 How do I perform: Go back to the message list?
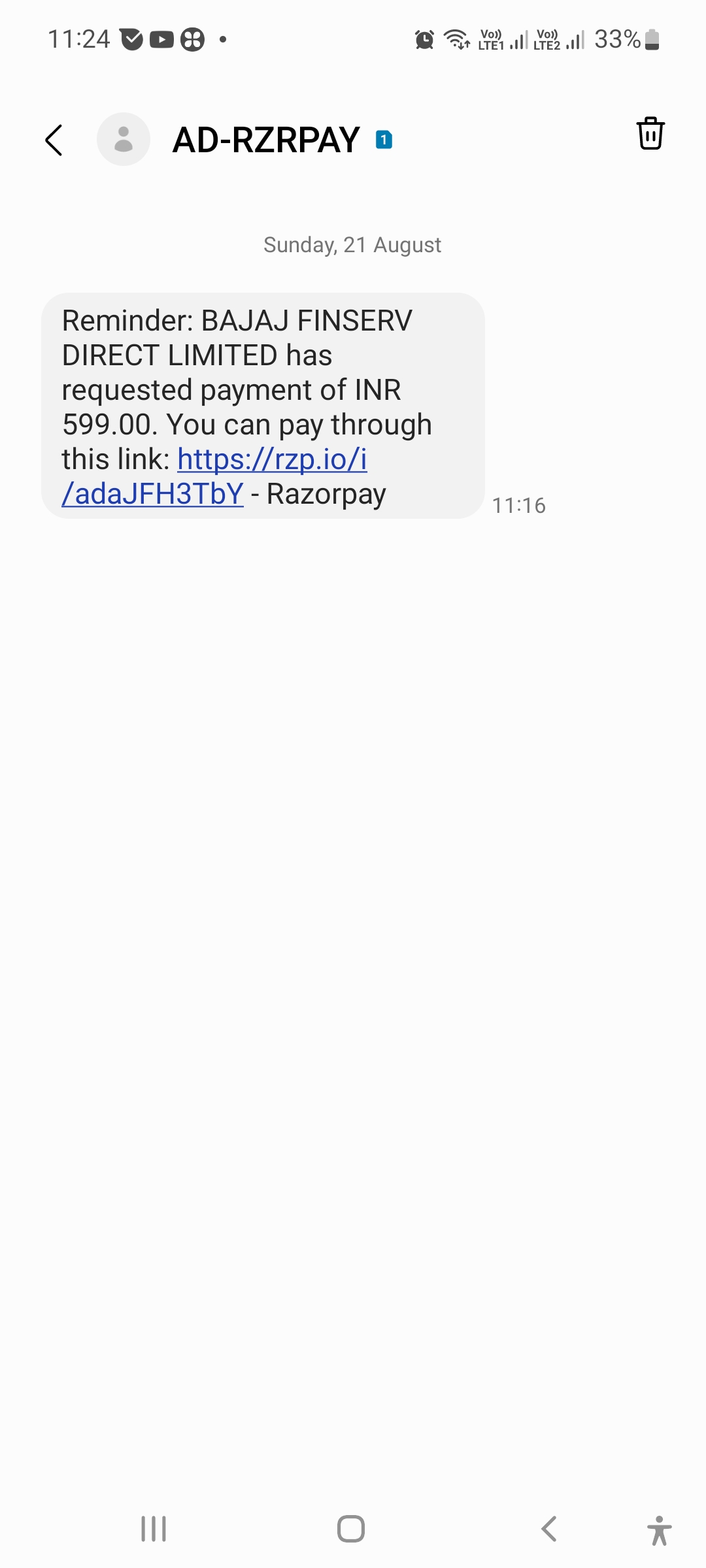tap(54, 140)
